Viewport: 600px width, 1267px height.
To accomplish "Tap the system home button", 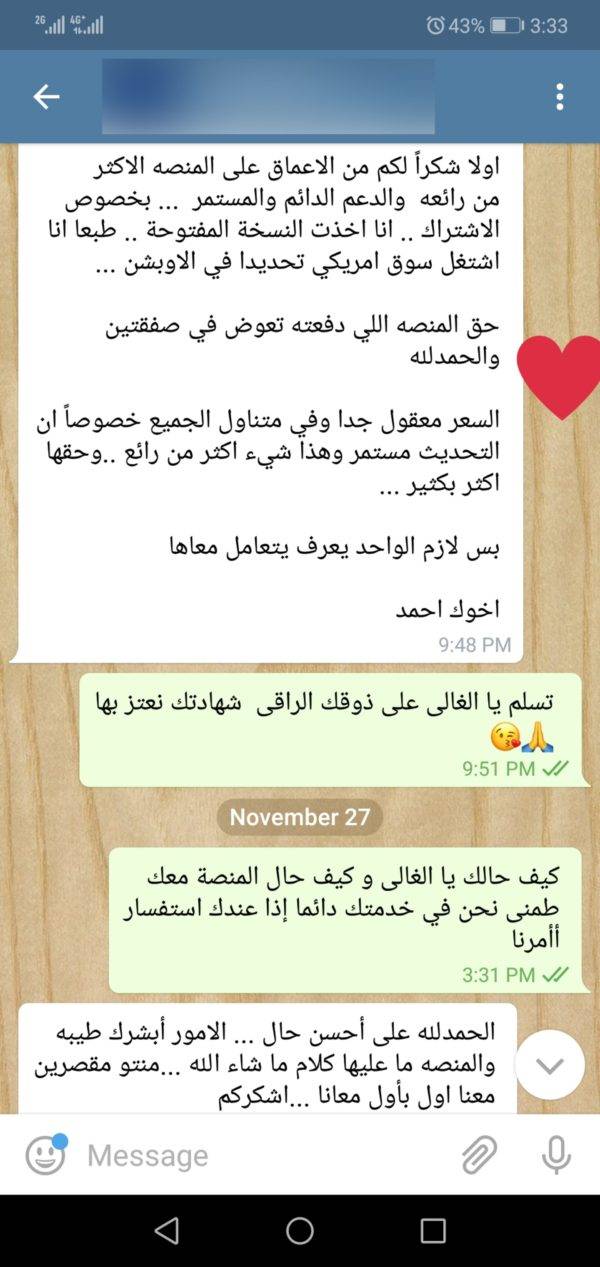I will (x=300, y=1231).
